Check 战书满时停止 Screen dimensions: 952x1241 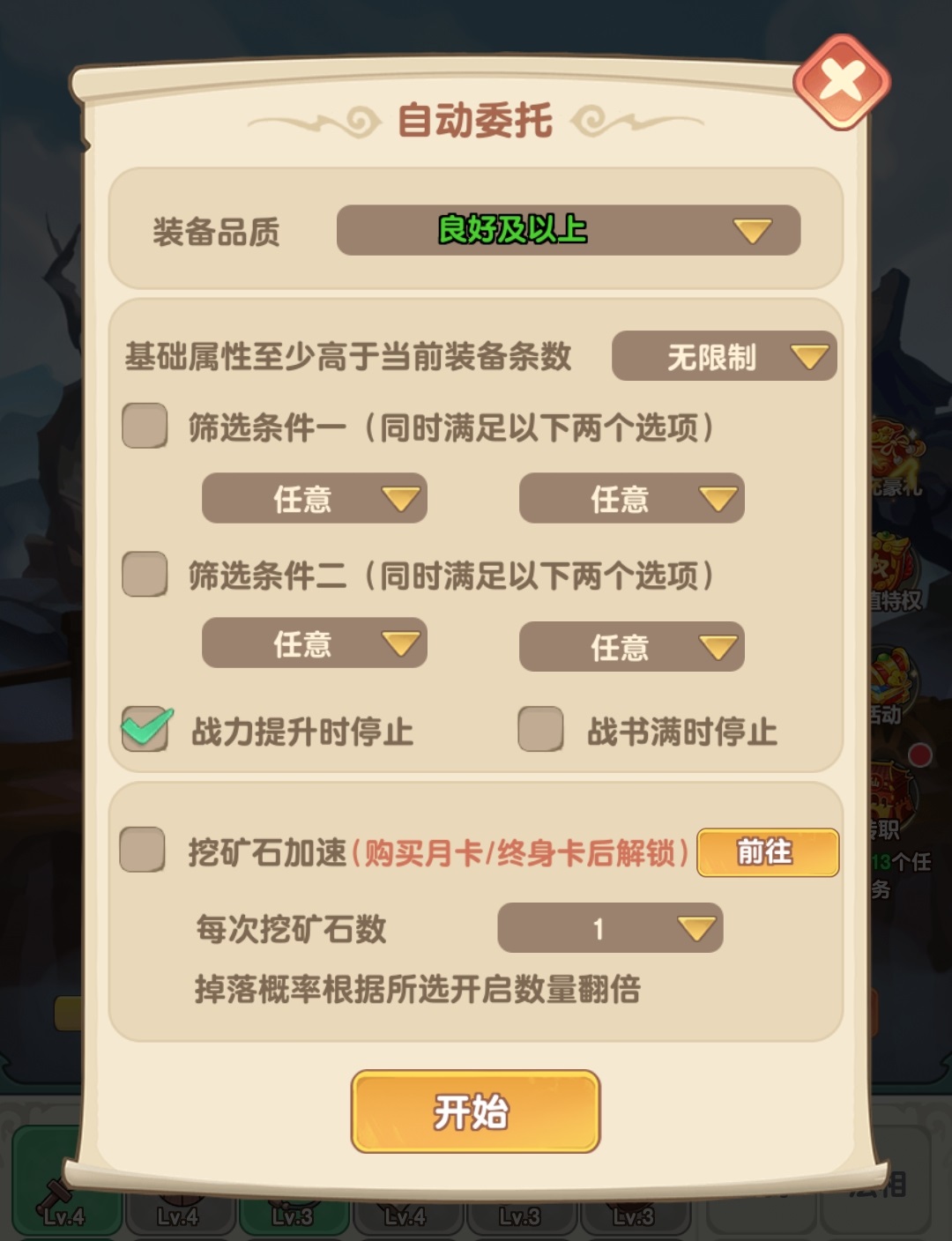coord(540,730)
